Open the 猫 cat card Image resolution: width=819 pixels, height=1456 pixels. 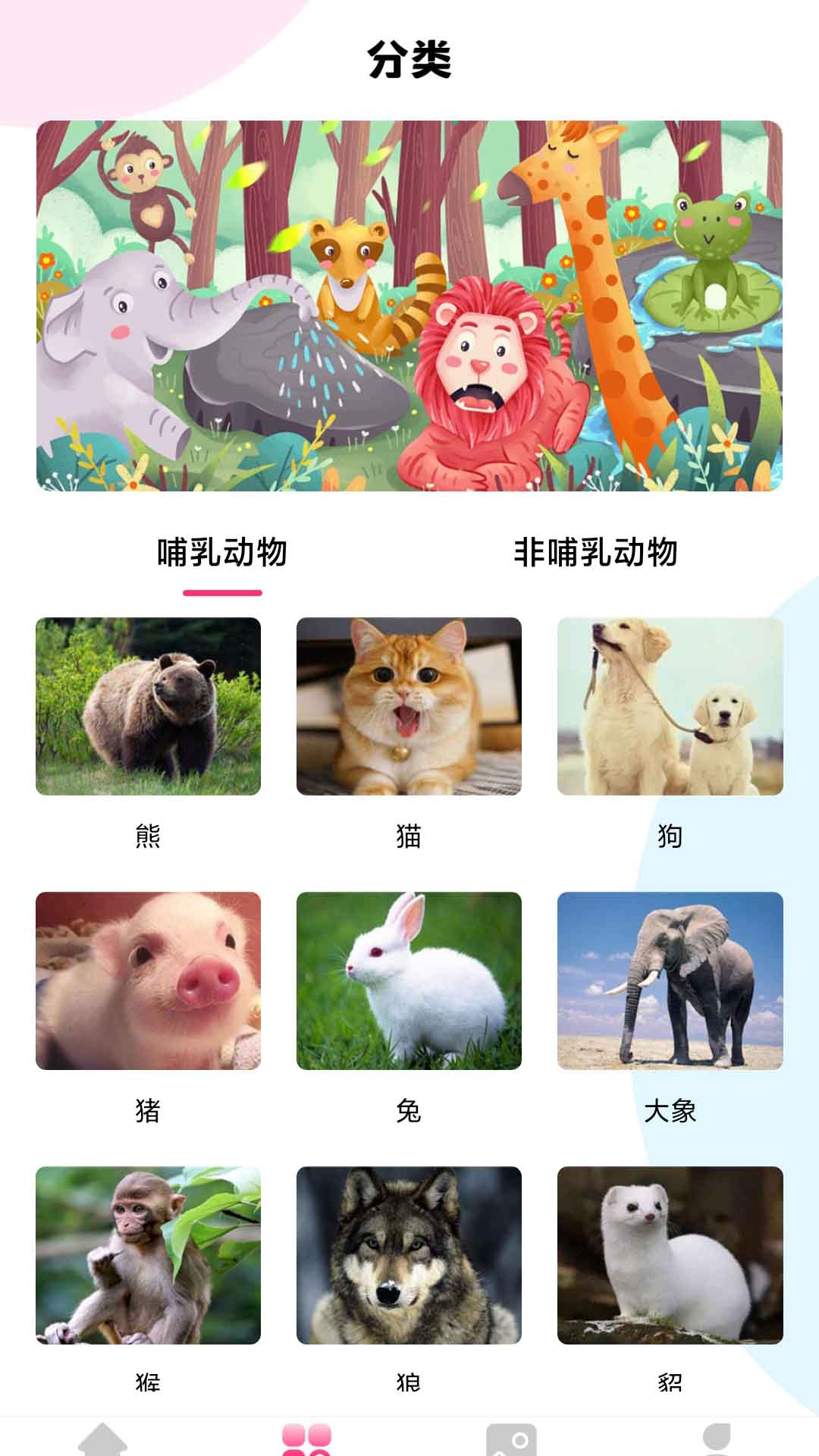[x=409, y=707]
